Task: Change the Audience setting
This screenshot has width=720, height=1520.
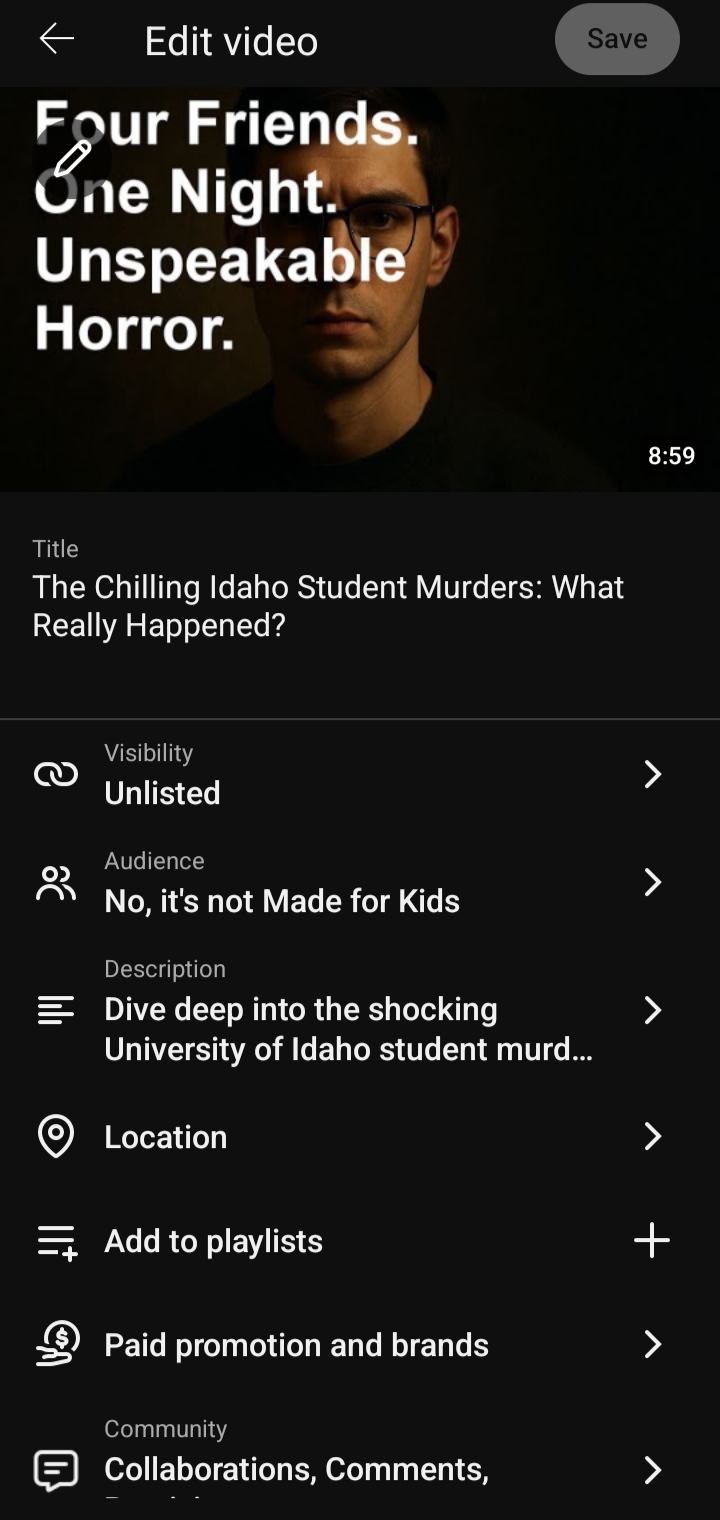Action: (x=360, y=883)
